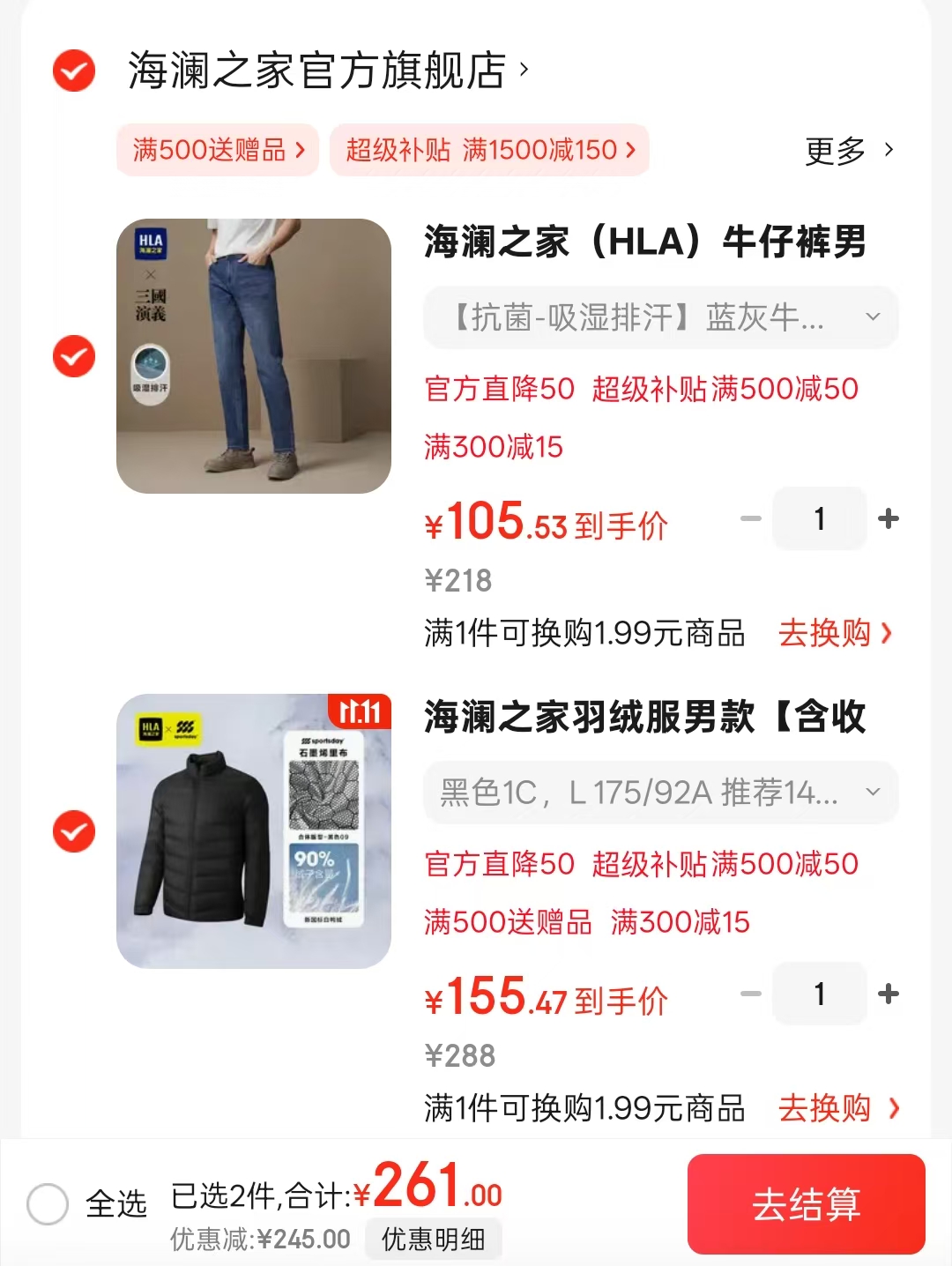The height and width of the screenshot is (1266, 952).
Task: Toggle the 全选 select-all option
Action: click(48, 1203)
